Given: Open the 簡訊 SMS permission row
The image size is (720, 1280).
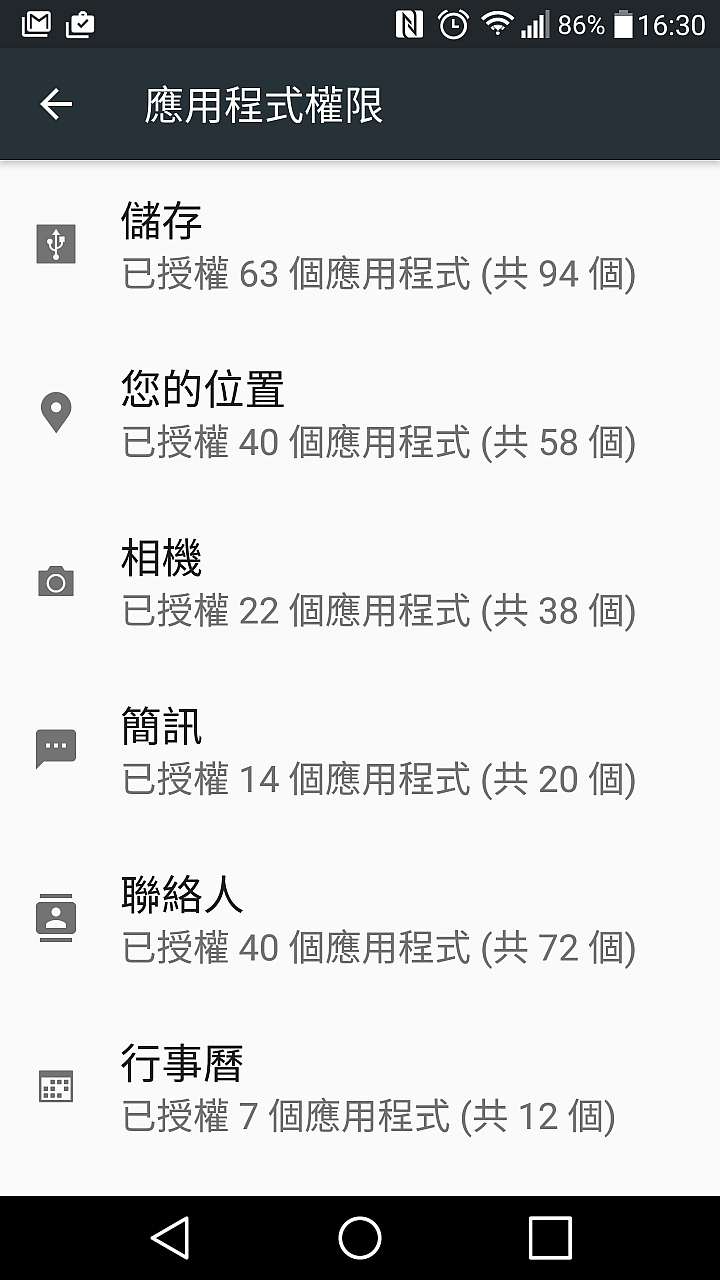Looking at the screenshot, I should click(360, 749).
